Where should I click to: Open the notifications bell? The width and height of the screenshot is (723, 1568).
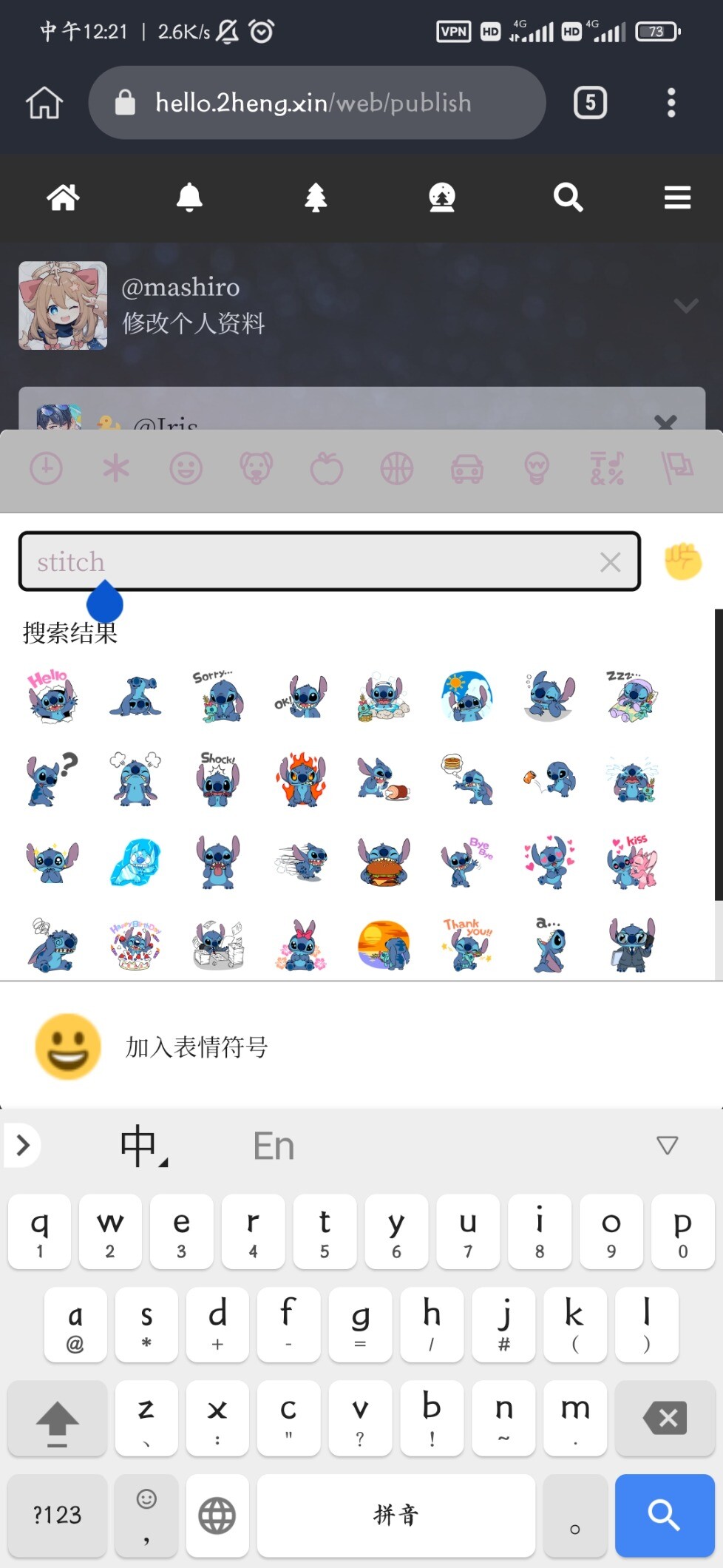pos(189,197)
